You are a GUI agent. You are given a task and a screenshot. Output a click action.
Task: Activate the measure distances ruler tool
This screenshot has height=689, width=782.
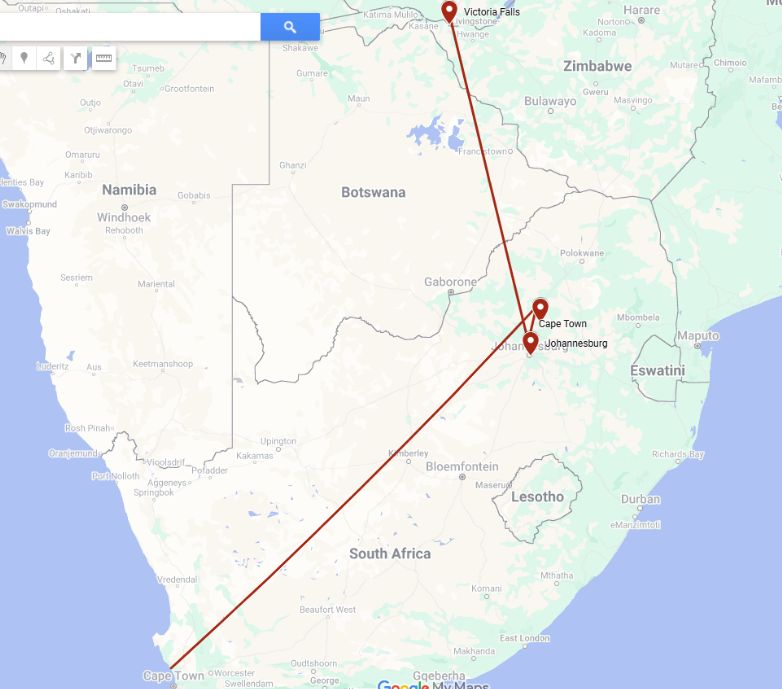104,59
